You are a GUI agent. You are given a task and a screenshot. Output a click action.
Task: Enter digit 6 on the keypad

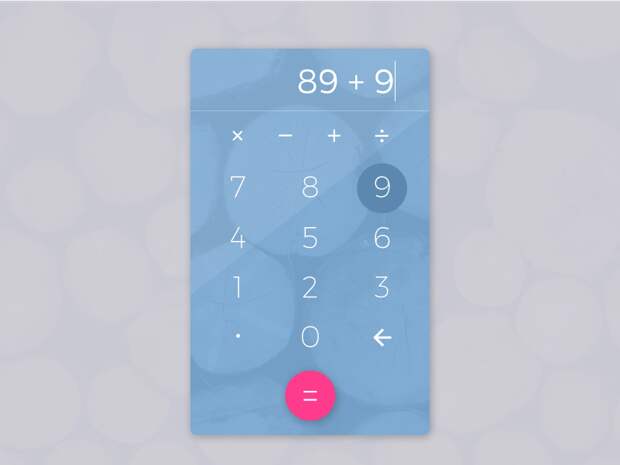pos(382,238)
